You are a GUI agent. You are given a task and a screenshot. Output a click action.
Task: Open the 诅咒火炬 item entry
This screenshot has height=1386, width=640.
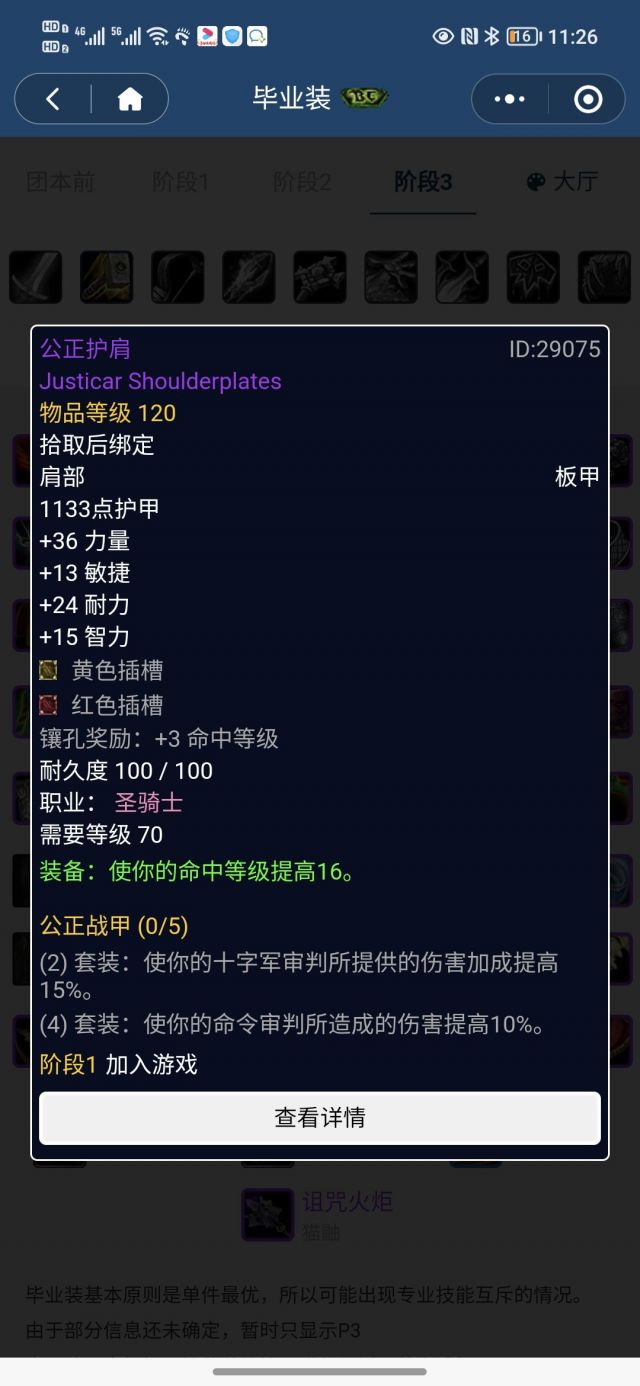click(335, 1201)
